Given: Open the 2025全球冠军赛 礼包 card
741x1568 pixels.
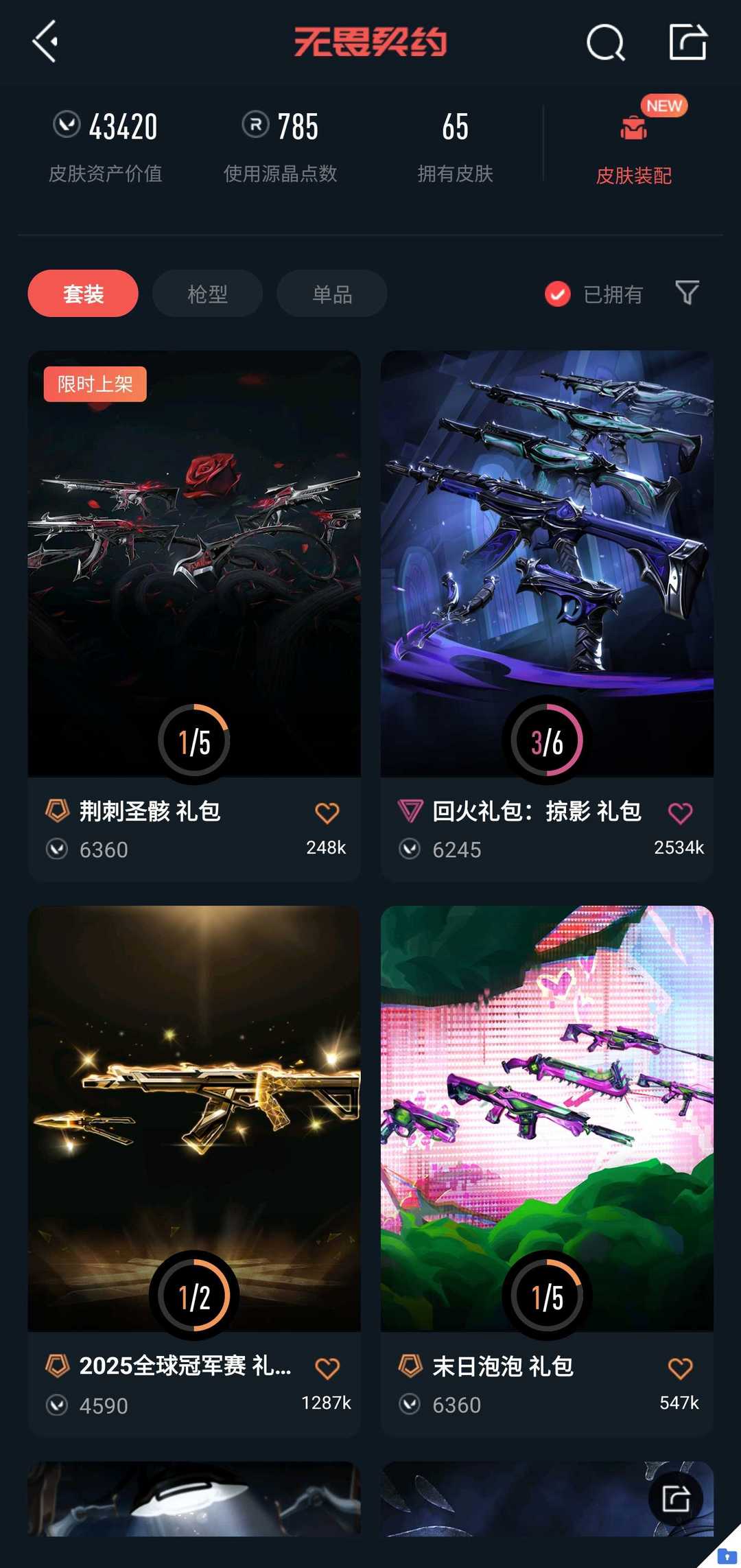Looking at the screenshot, I should click(194, 1119).
